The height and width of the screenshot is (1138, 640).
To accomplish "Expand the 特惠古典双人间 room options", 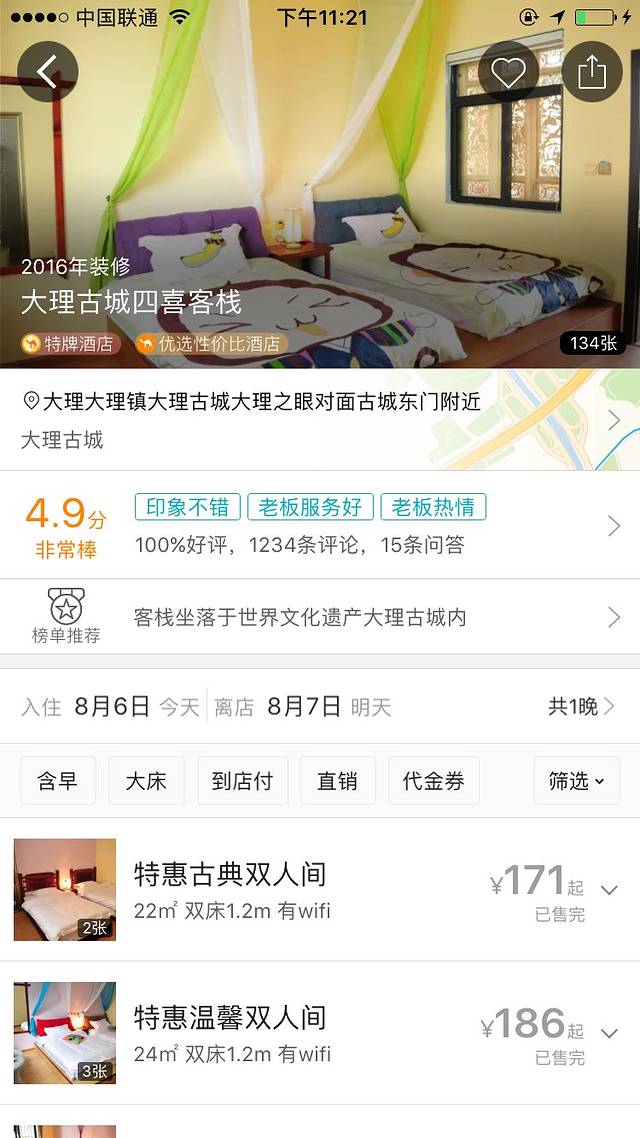I will pyautogui.click(x=609, y=889).
